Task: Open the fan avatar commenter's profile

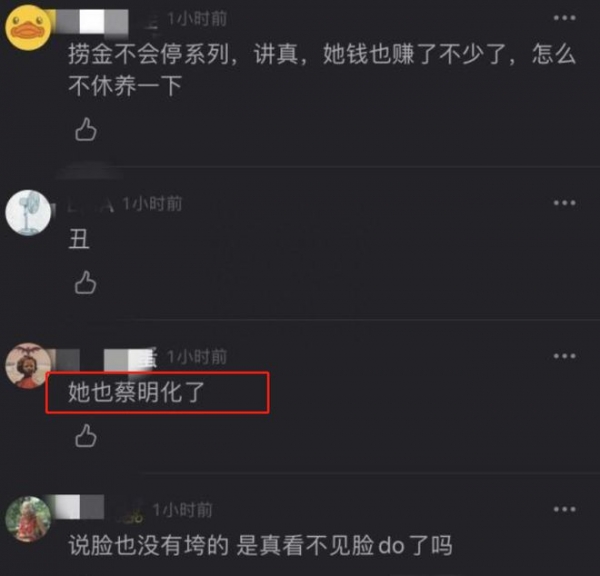Action: [29, 212]
